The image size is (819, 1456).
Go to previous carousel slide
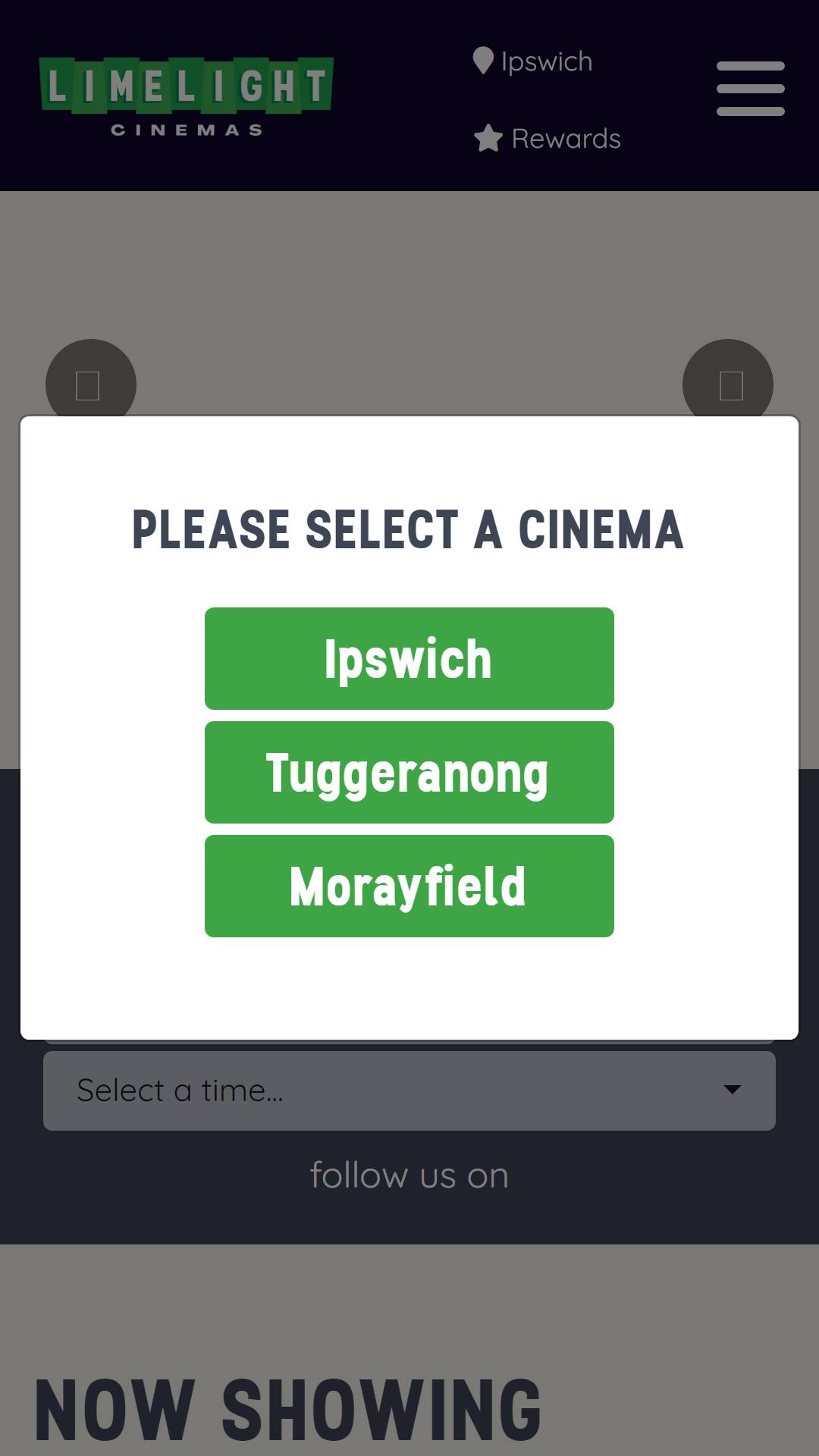coord(91,384)
